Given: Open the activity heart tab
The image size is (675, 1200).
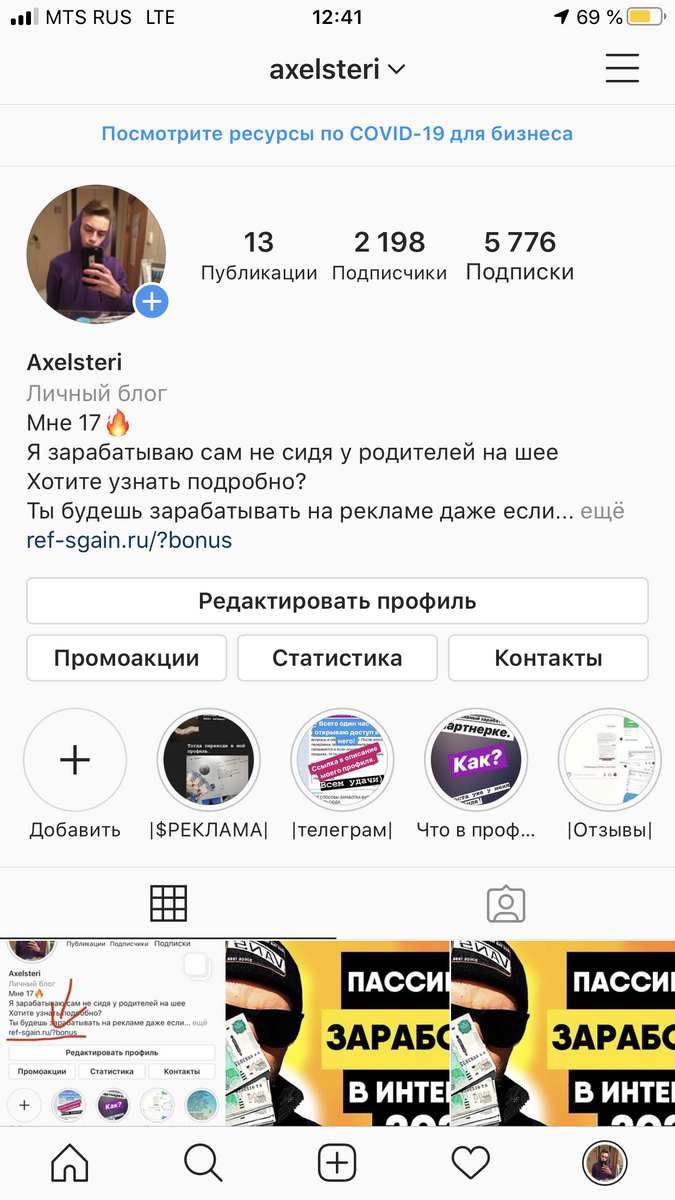Looking at the screenshot, I should pyautogui.click(x=470, y=1162).
